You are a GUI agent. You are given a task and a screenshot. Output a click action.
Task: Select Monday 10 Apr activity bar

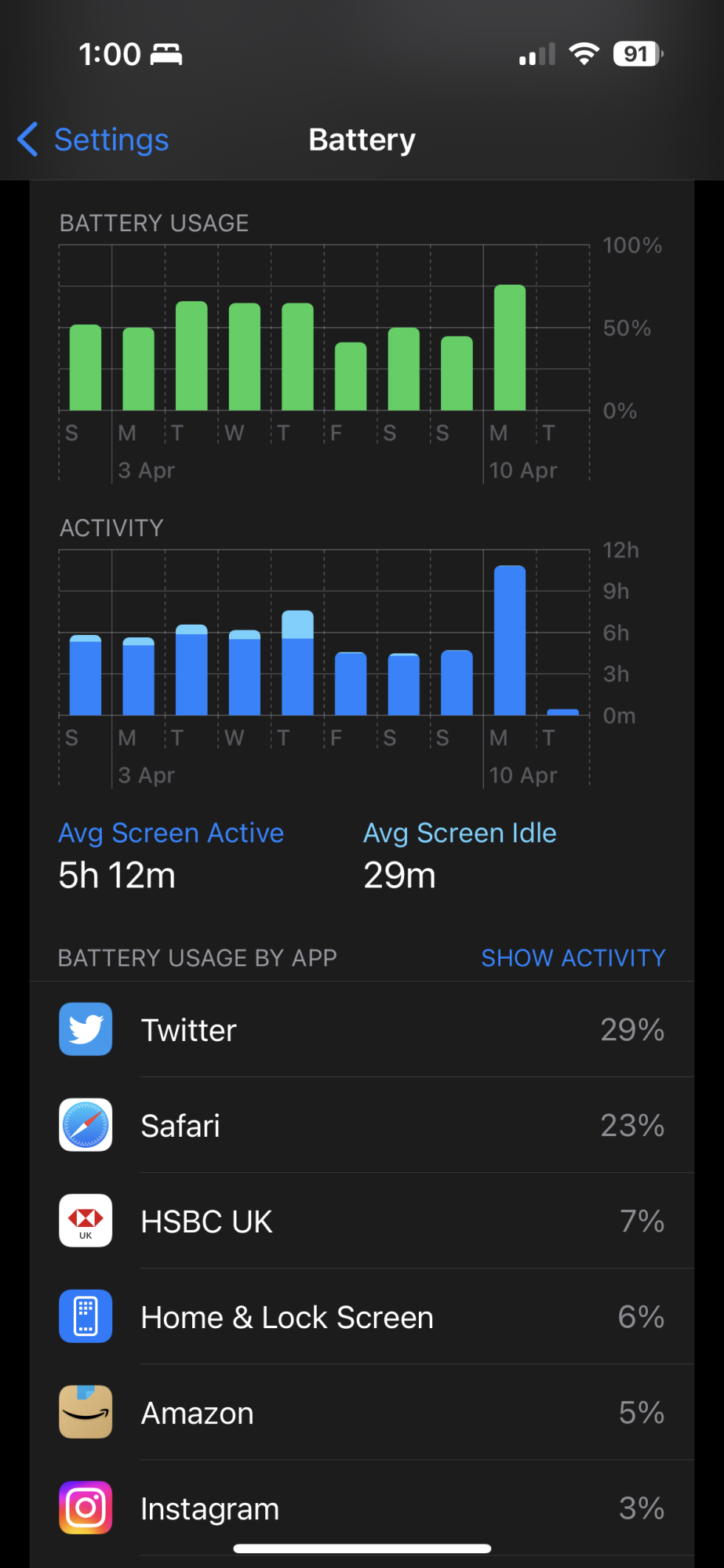tap(510, 641)
